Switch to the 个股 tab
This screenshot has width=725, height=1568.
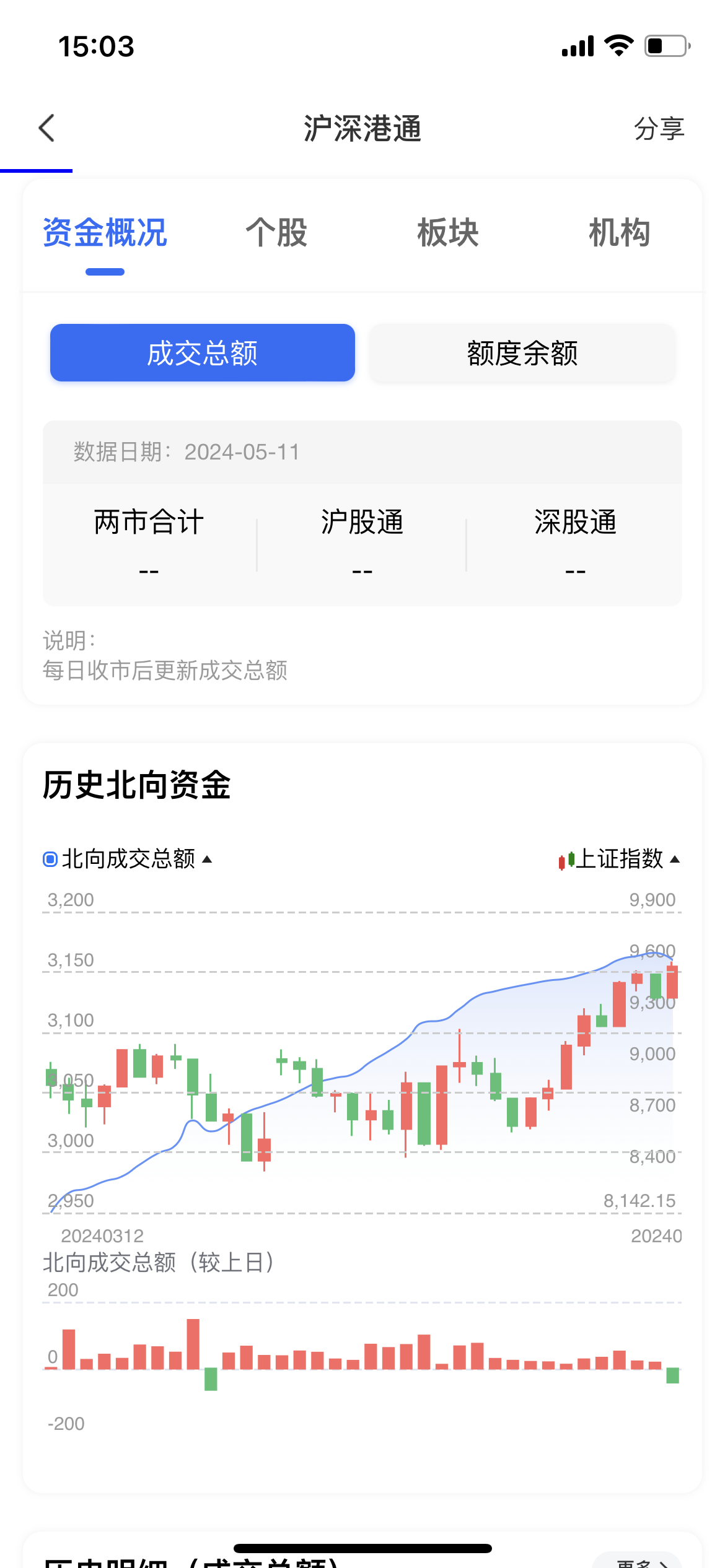tap(276, 233)
